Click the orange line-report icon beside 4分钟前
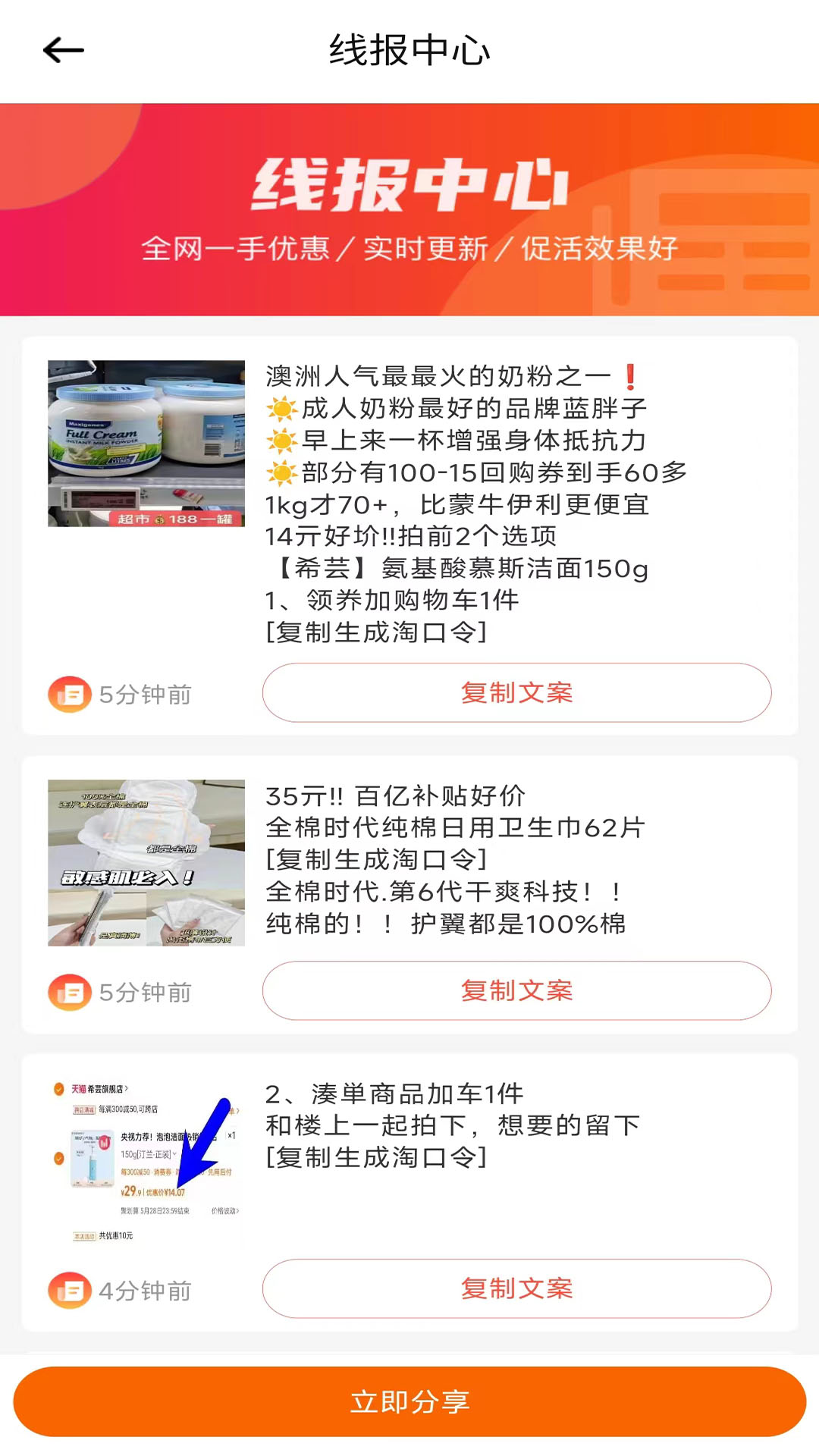The width and height of the screenshot is (819, 1456). [69, 1288]
